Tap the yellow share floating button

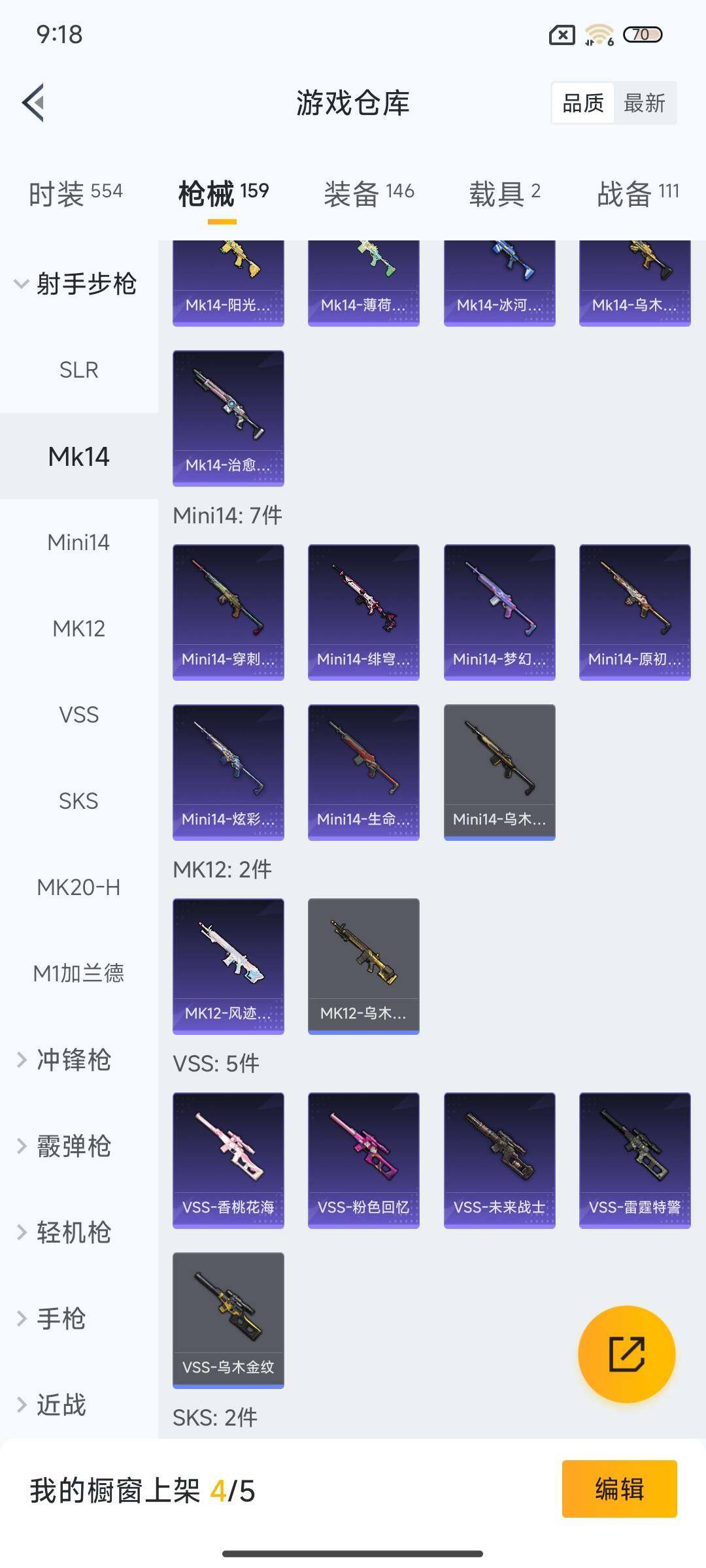coord(626,1354)
